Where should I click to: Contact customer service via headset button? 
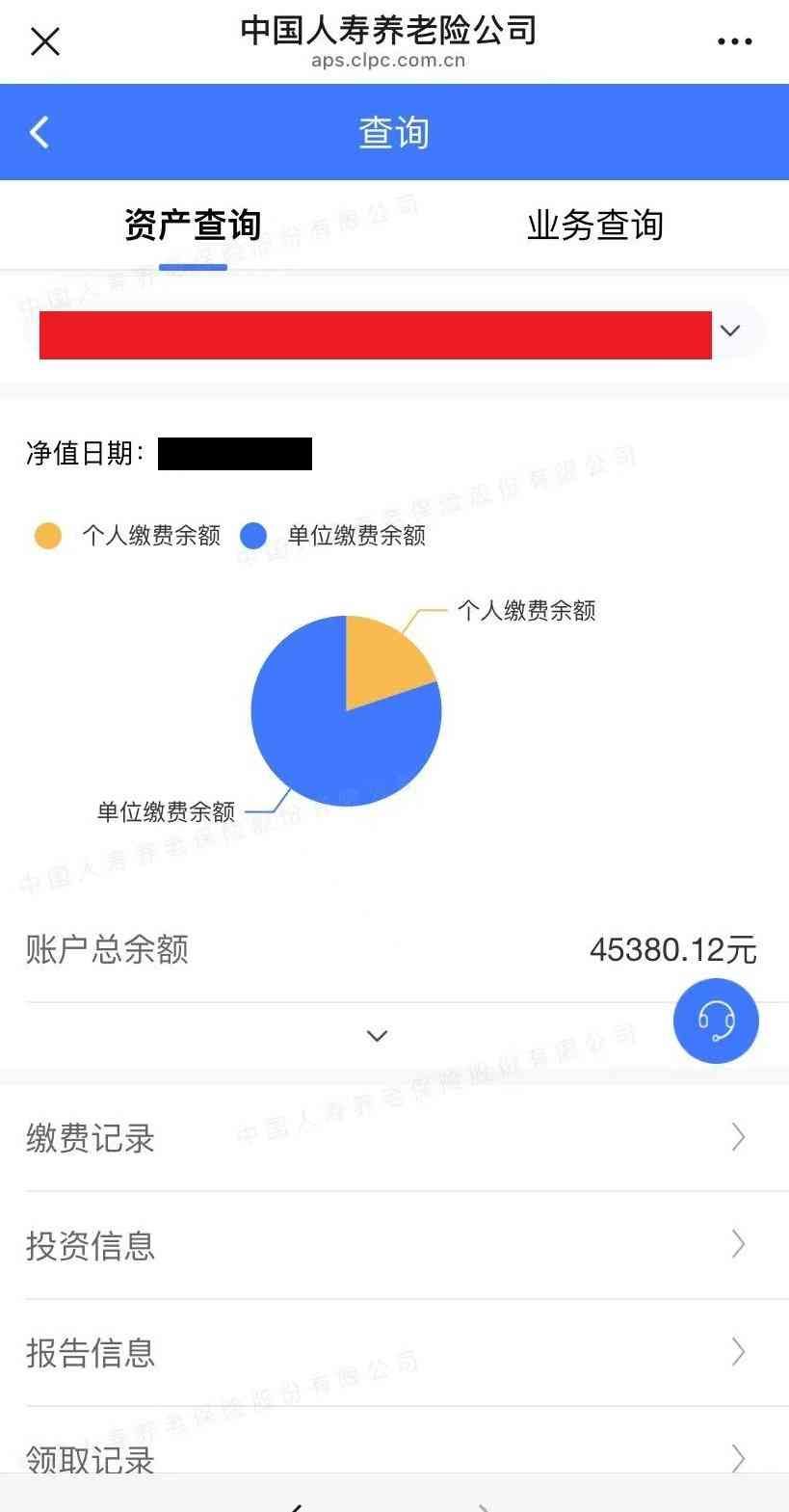(716, 1021)
